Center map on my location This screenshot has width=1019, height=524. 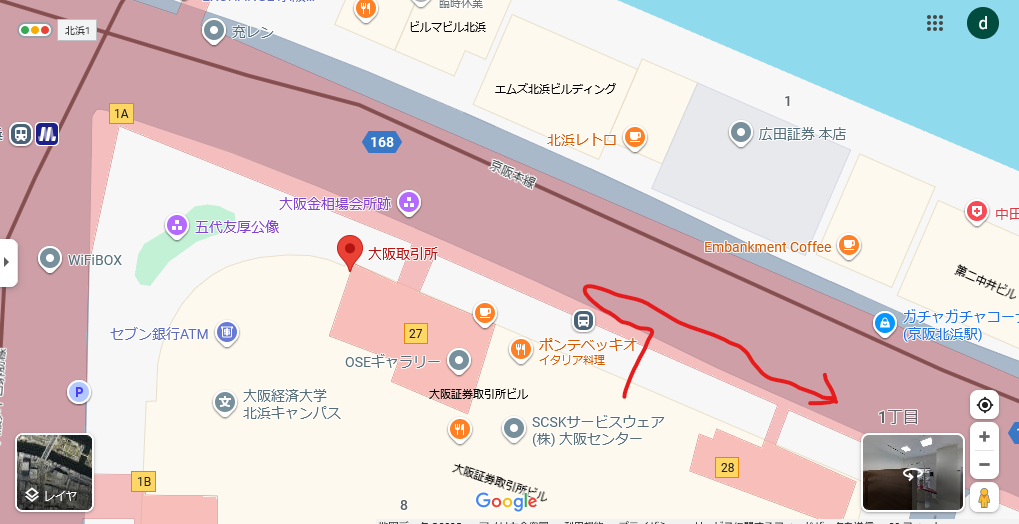985,405
